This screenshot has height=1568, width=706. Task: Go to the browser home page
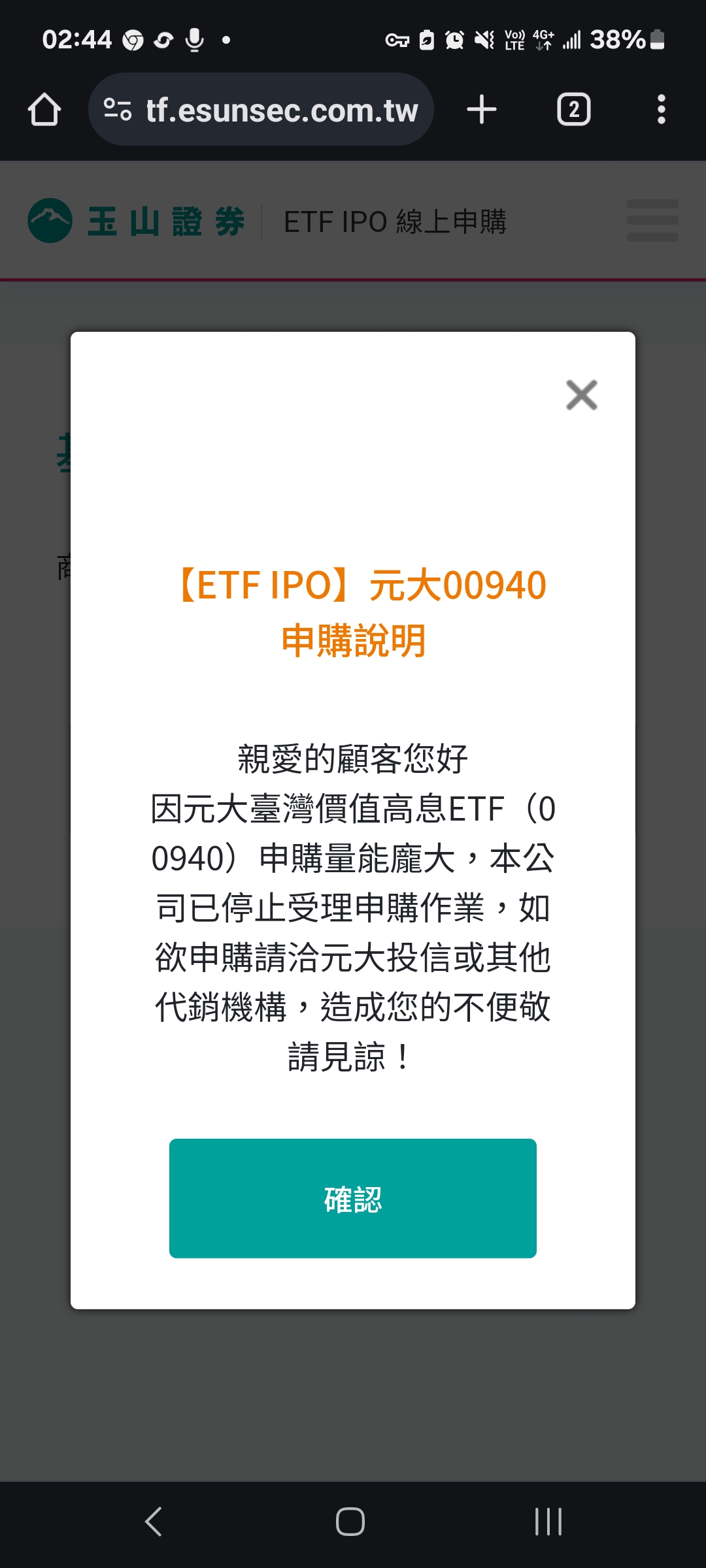43,109
